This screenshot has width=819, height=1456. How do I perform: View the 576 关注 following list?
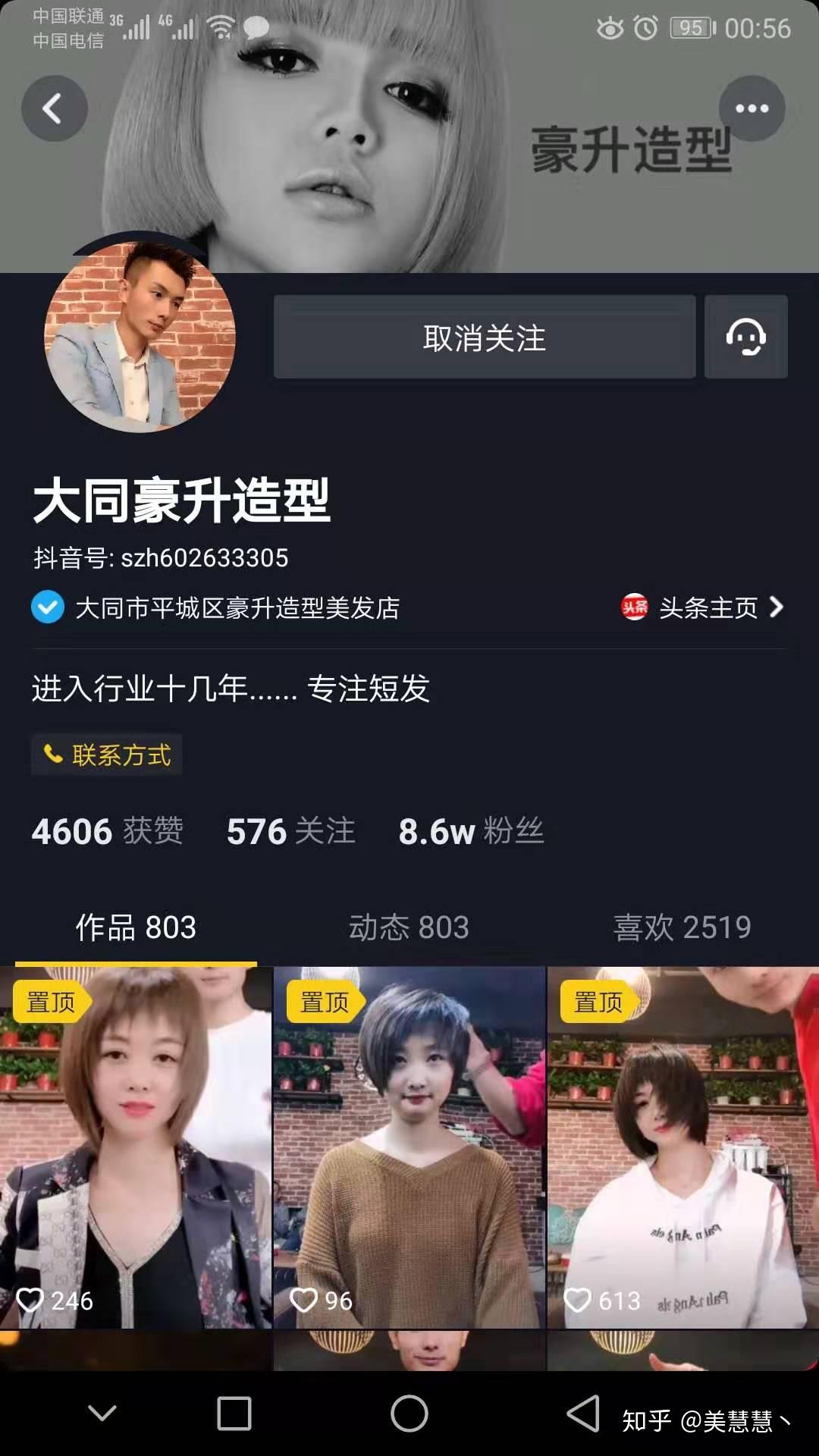click(x=291, y=831)
